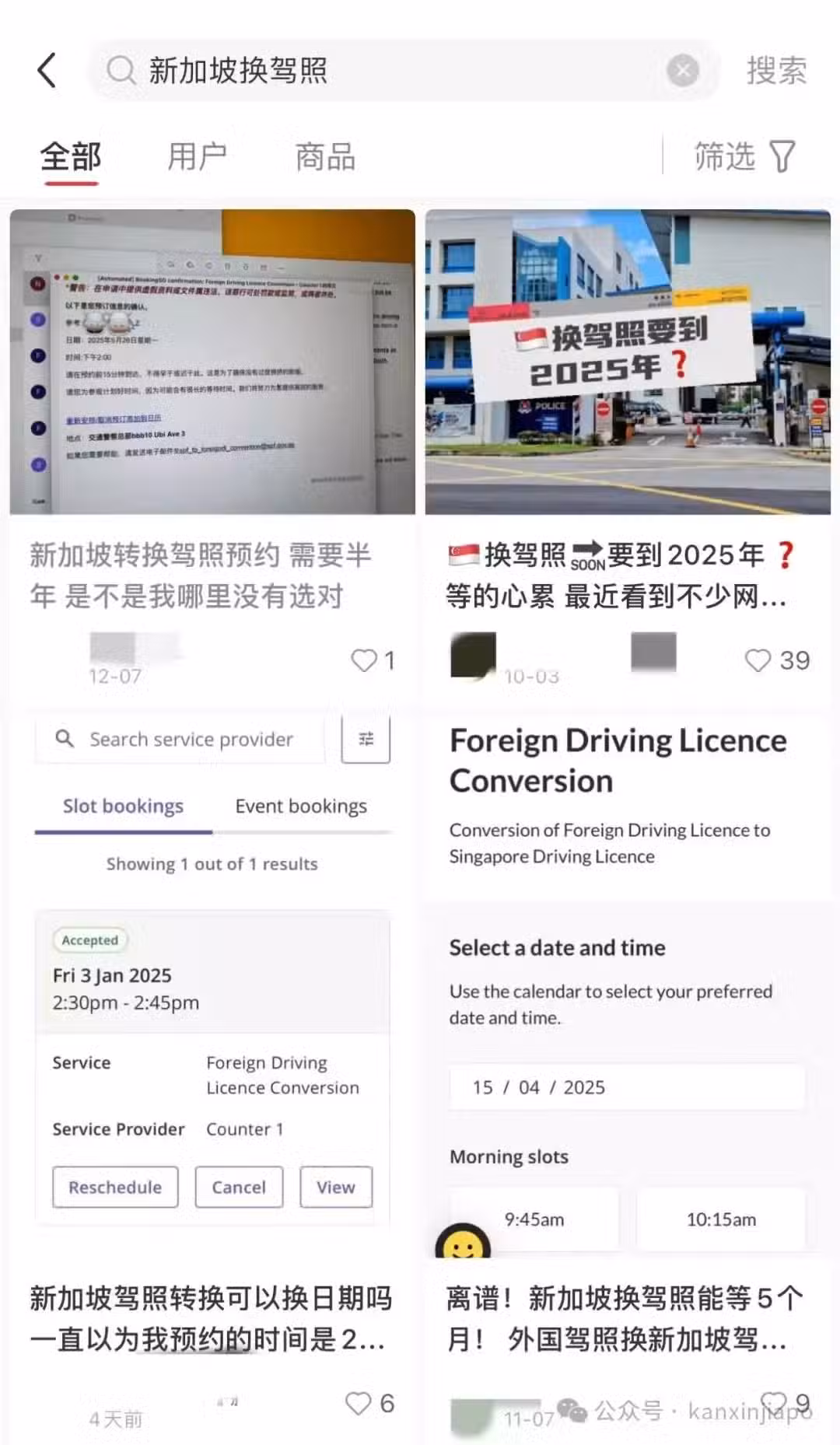Viewport: 840px width, 1445px height.
Task: Switch to the 商品 tab
Action: [325, 156]
